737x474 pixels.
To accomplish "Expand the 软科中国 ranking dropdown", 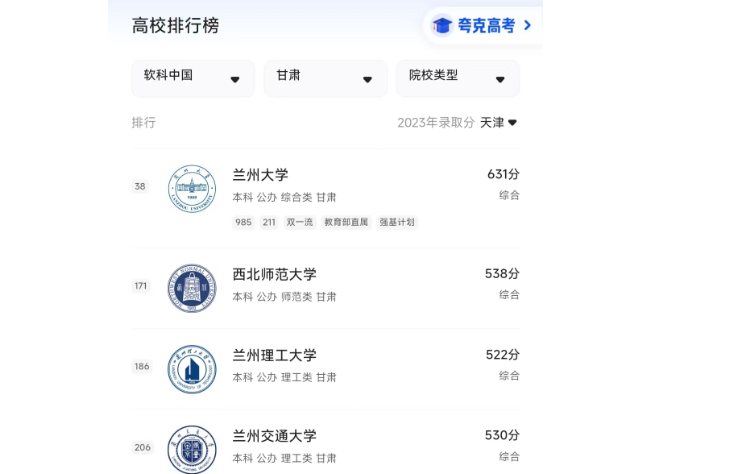I will (x=193, y=78).
